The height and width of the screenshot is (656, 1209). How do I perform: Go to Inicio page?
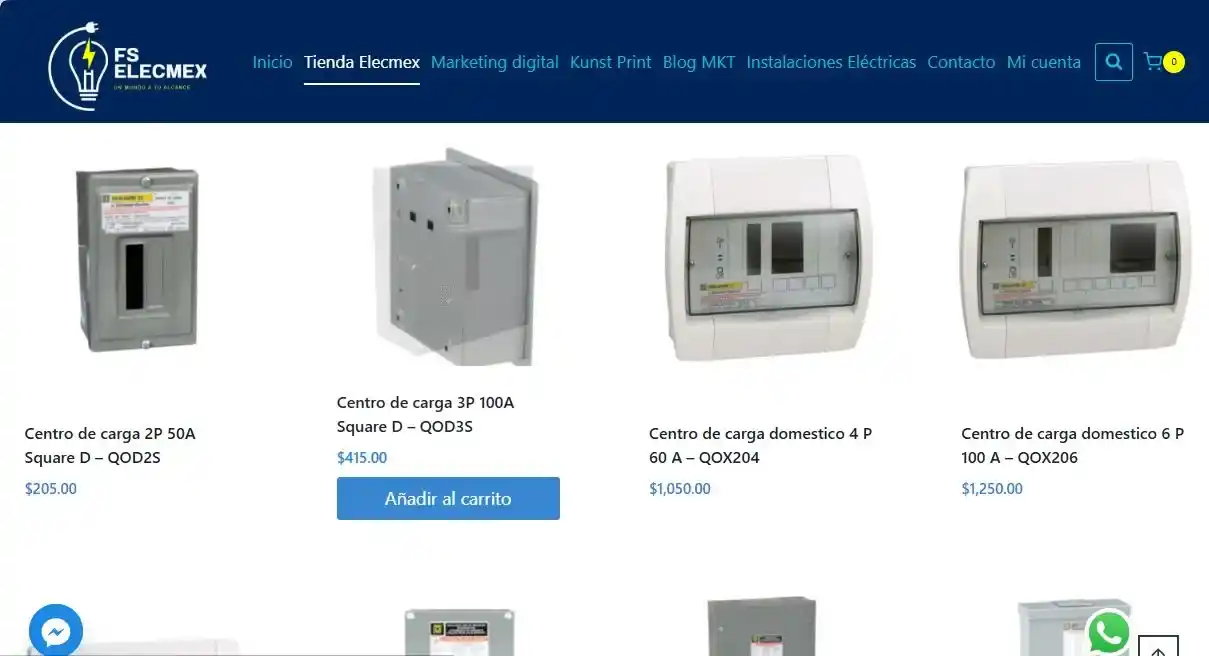click(x=272, y=62)
